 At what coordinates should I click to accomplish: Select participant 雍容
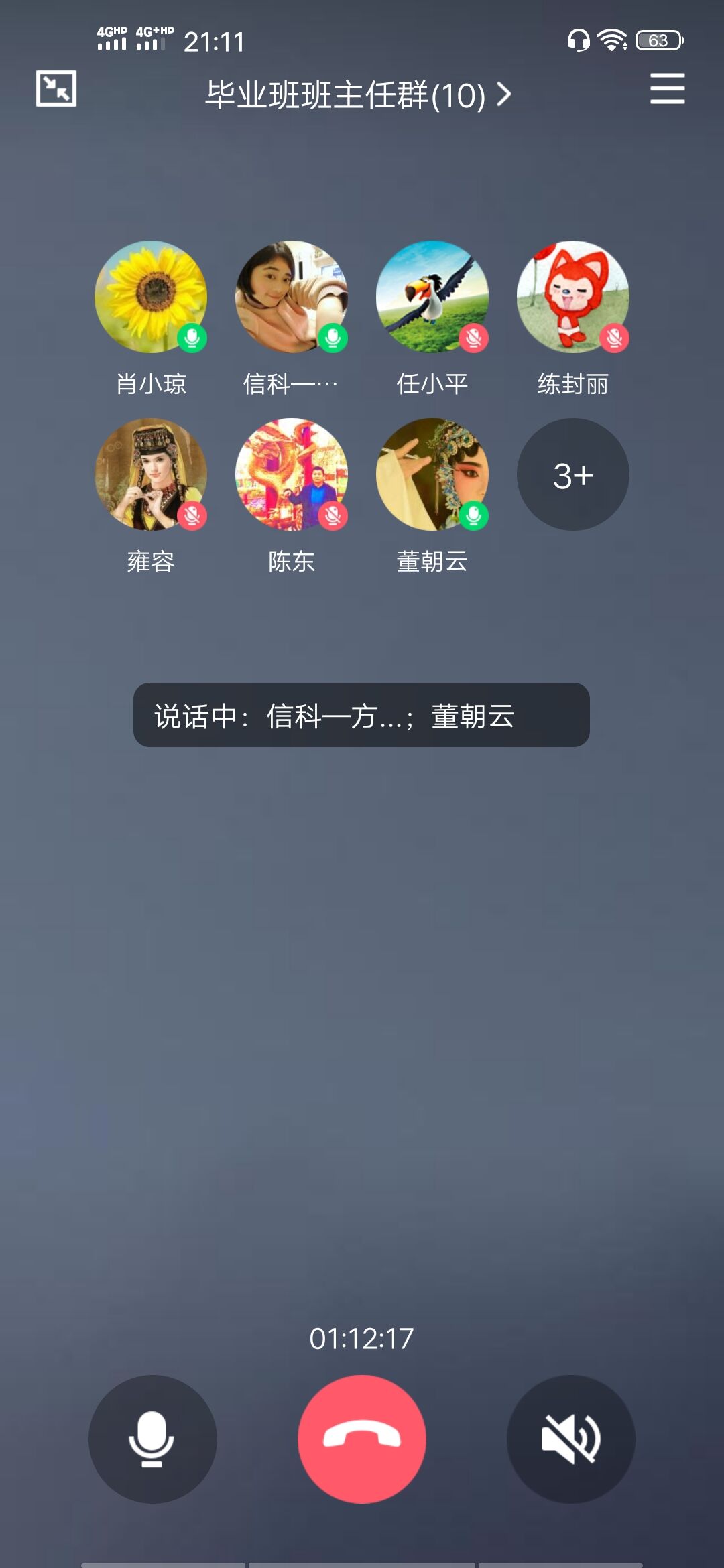(151, 474)
